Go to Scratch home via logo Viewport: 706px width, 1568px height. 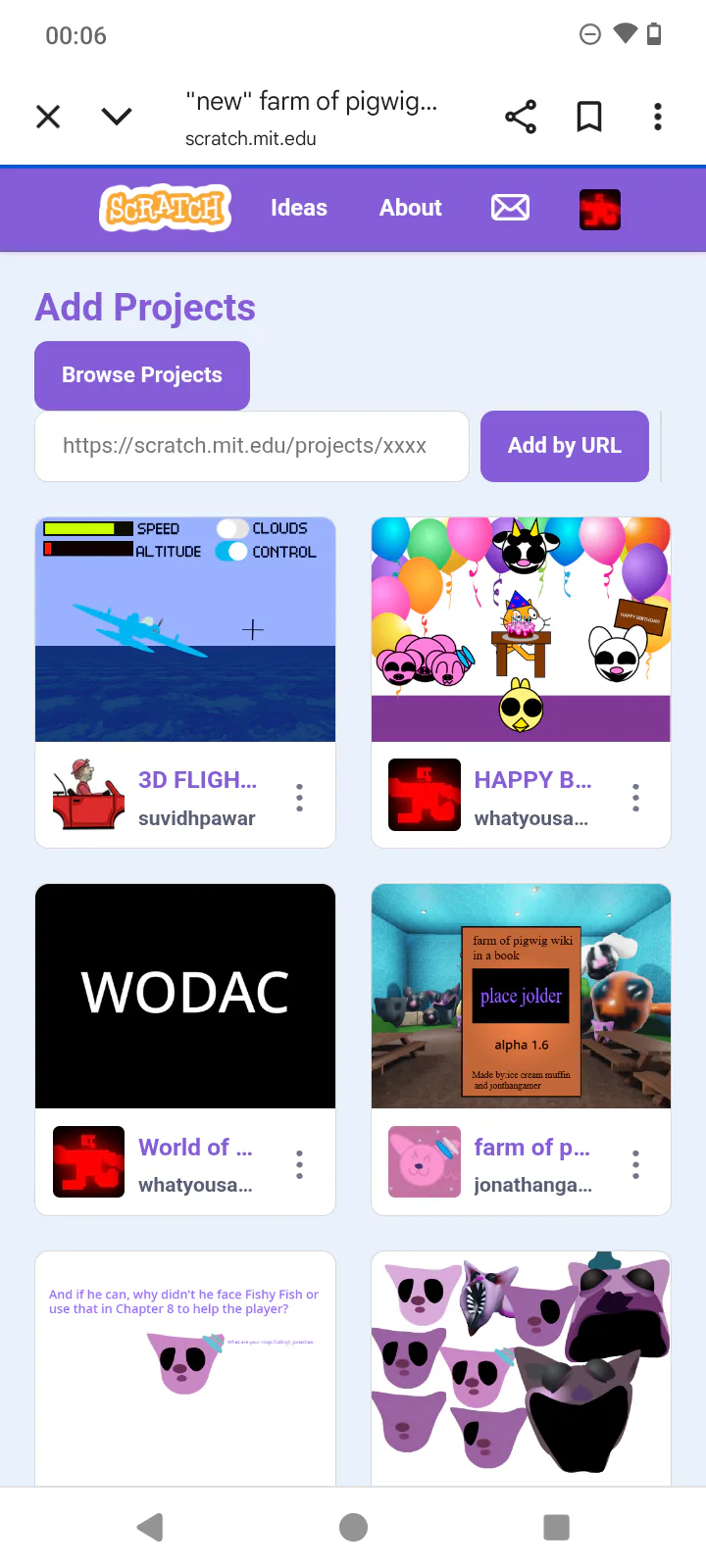pyautogui.click(x=165, y=208)
